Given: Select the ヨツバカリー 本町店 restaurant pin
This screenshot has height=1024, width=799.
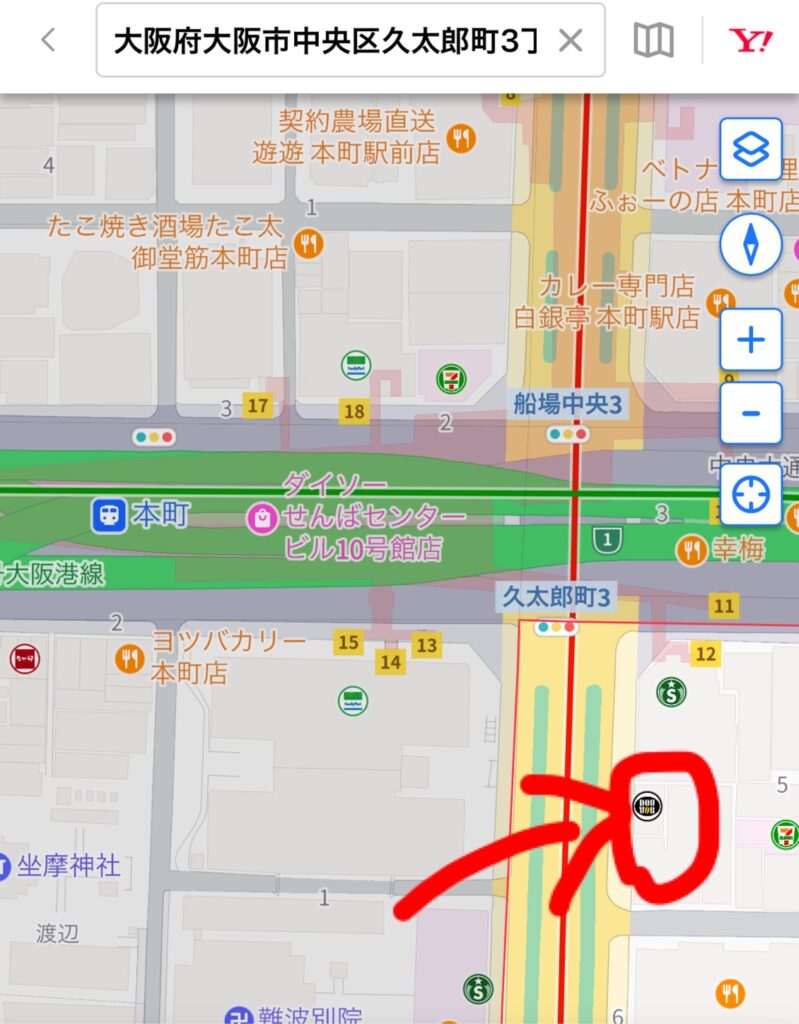Looking at the screenshot, I should tap(129, 657).
